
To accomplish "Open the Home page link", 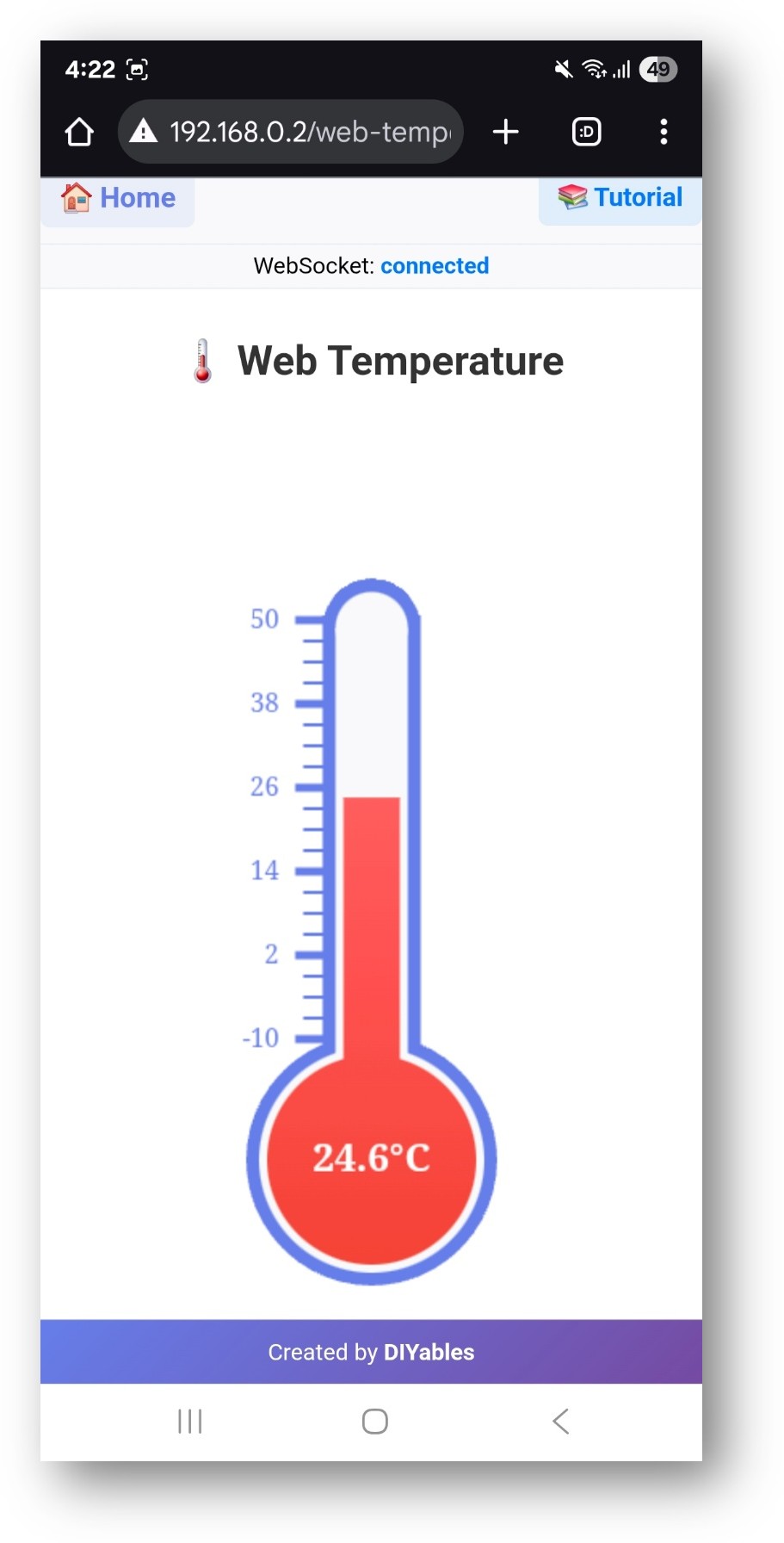I will point(136,197).
